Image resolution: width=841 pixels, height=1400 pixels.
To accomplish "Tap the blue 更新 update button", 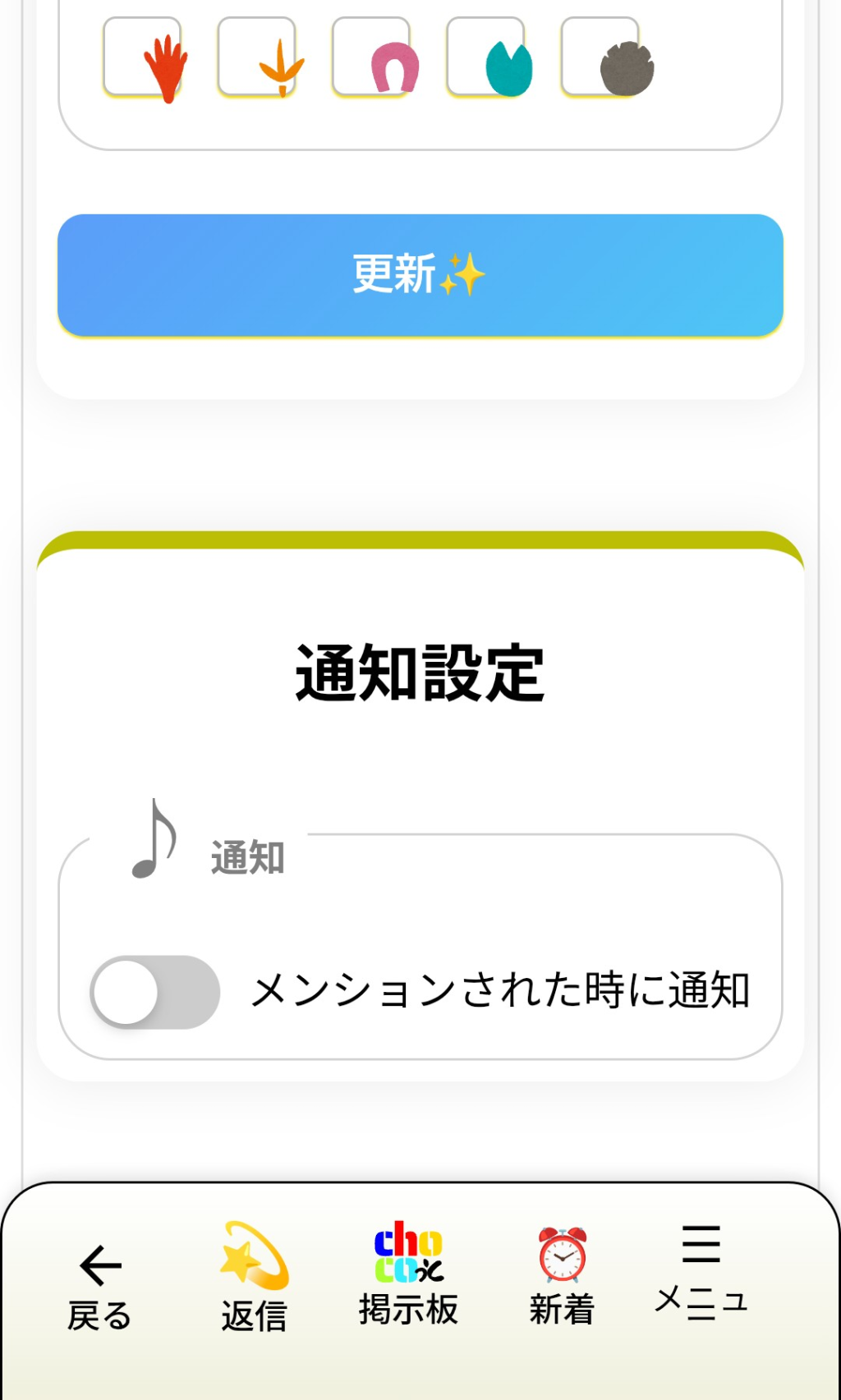I will (x=420, y=275).
